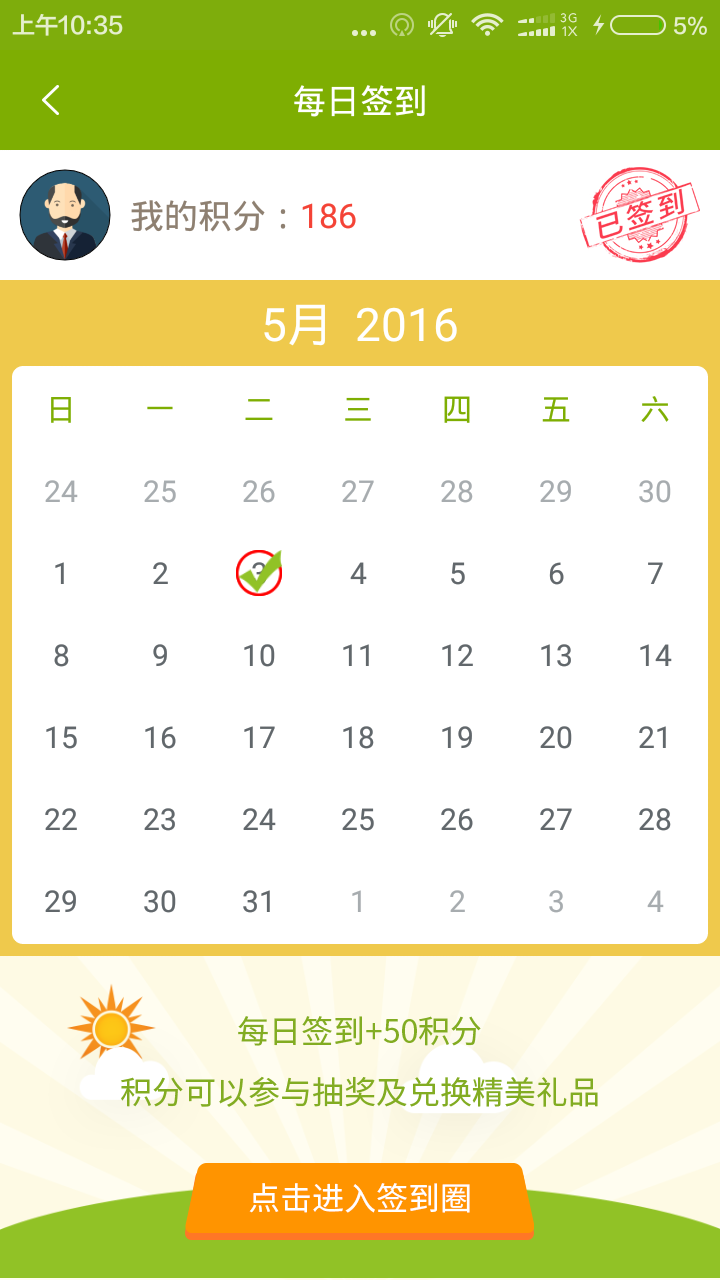The image size is (720, 1280).
Task: Go back from the daily check-in page
Action: point(51,100)
